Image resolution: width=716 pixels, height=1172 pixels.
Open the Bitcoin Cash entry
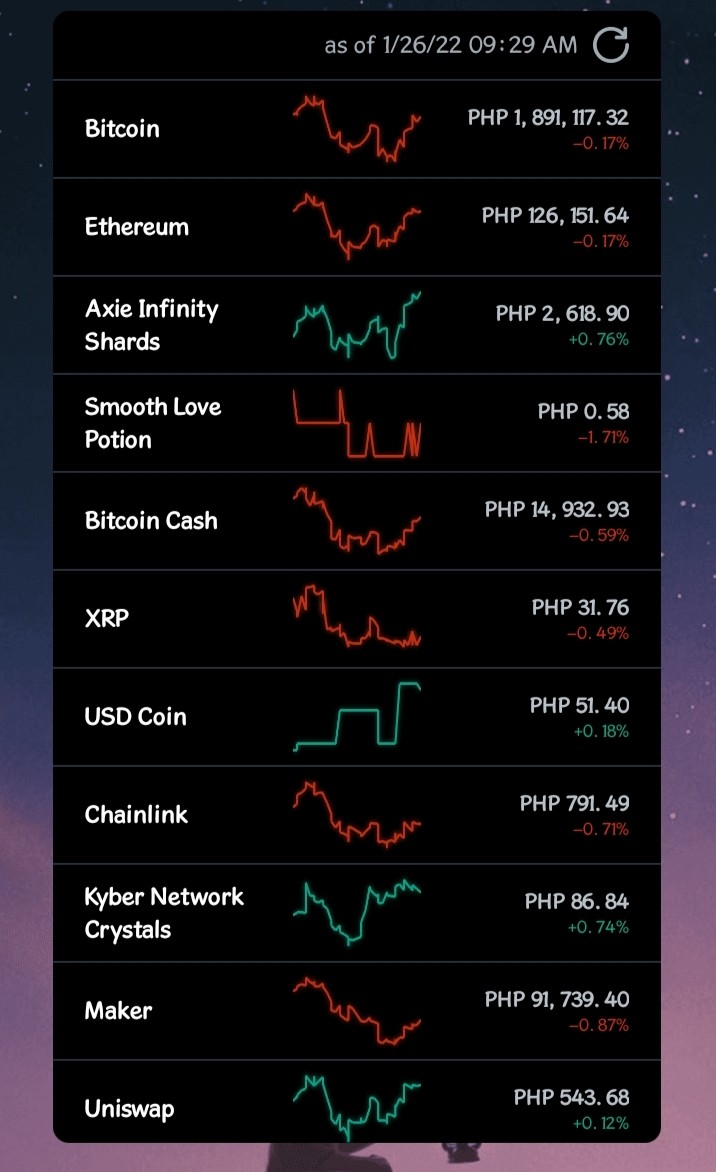(x=357, y=520)
